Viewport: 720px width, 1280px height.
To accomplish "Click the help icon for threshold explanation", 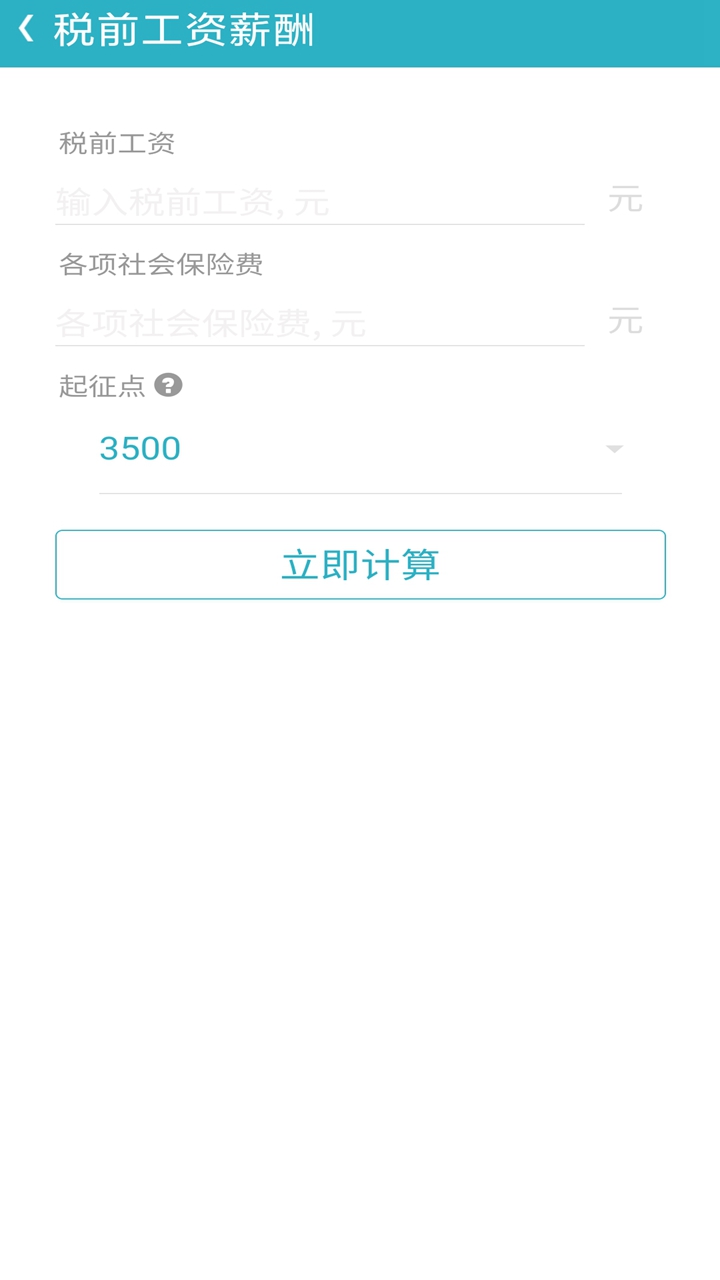I will 169,386.
